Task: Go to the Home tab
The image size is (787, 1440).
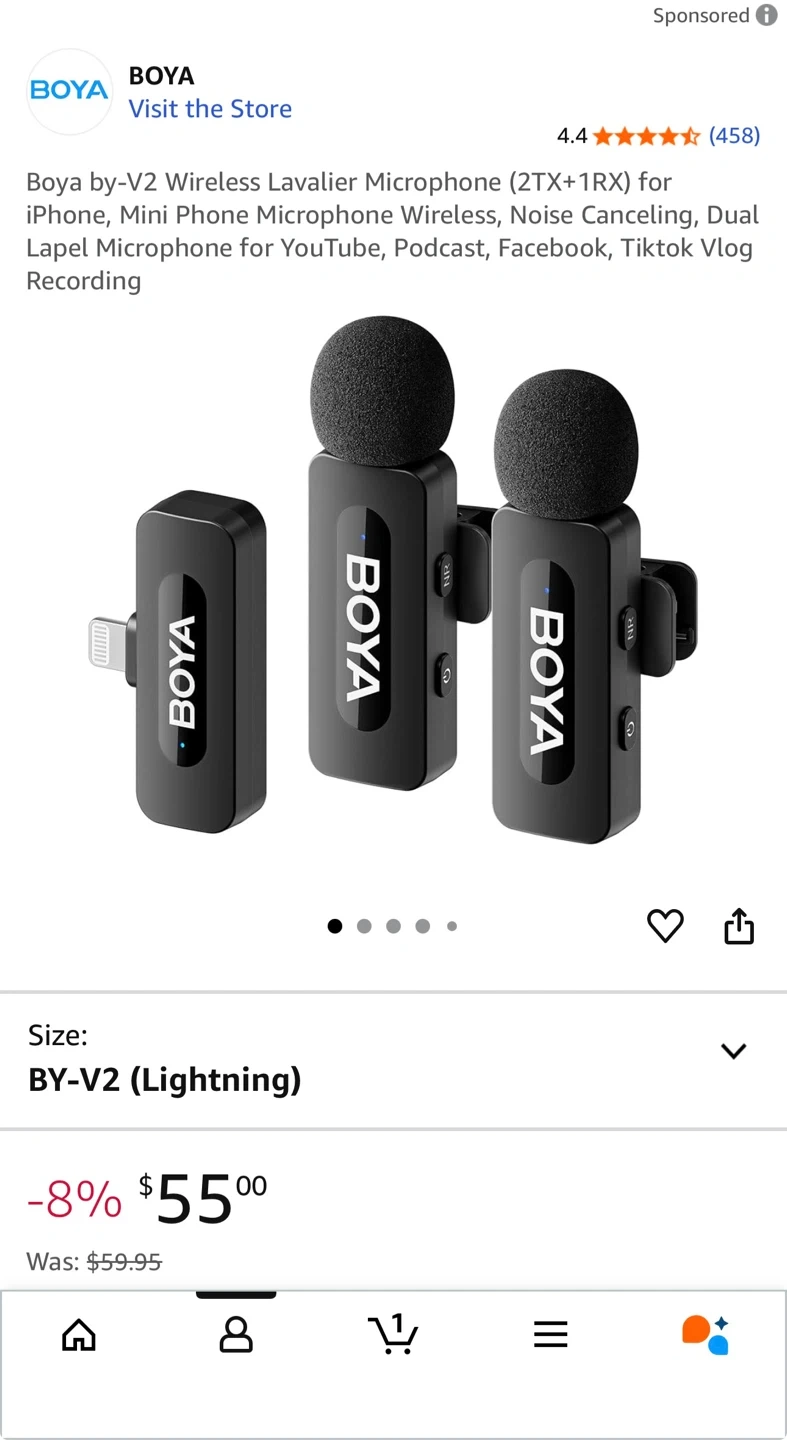Action: coord(79,1334)
